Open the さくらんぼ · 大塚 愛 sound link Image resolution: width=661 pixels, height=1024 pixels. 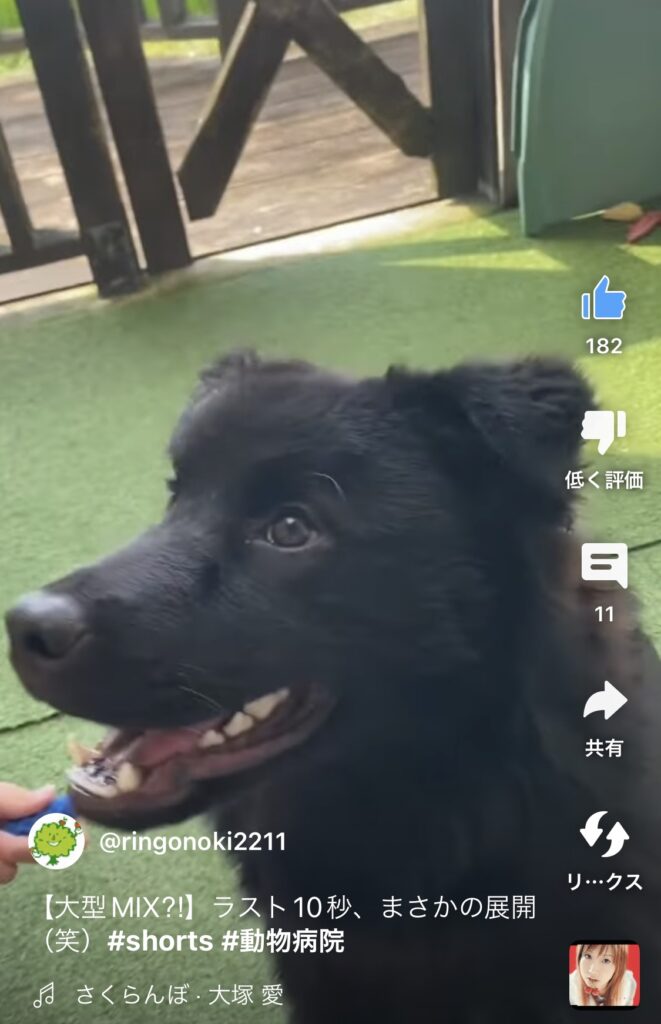pyautogui.click(x=180, y=994)
